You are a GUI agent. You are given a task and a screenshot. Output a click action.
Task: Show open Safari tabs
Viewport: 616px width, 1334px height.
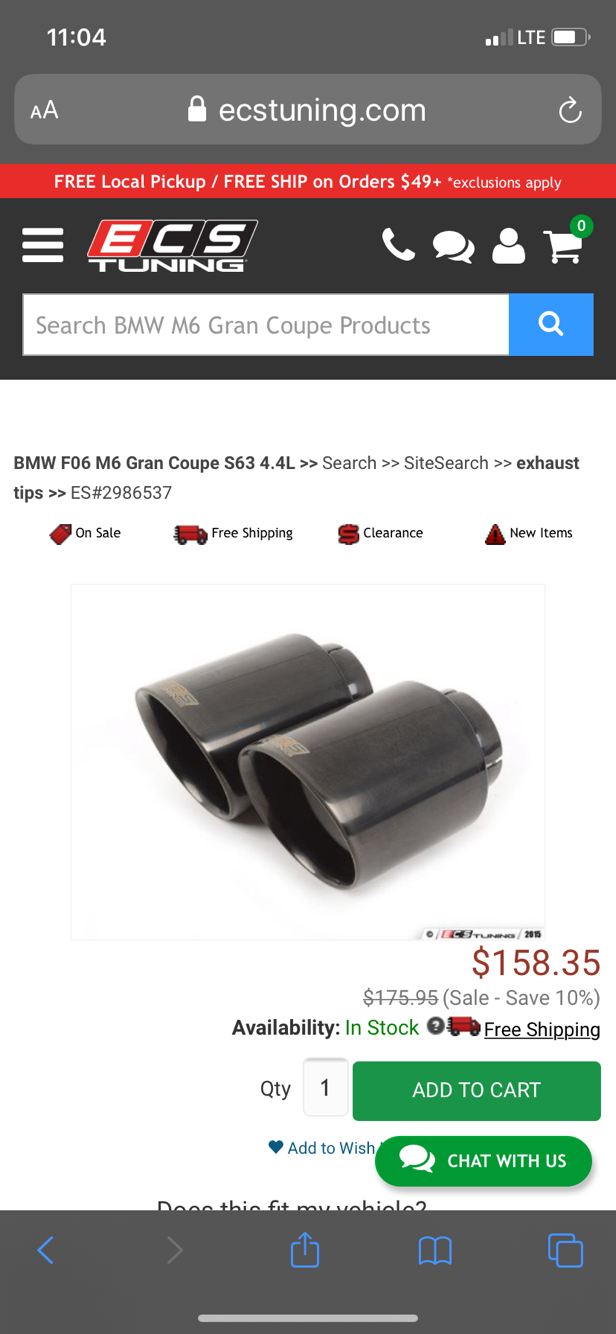click(x=565, y=1250)
